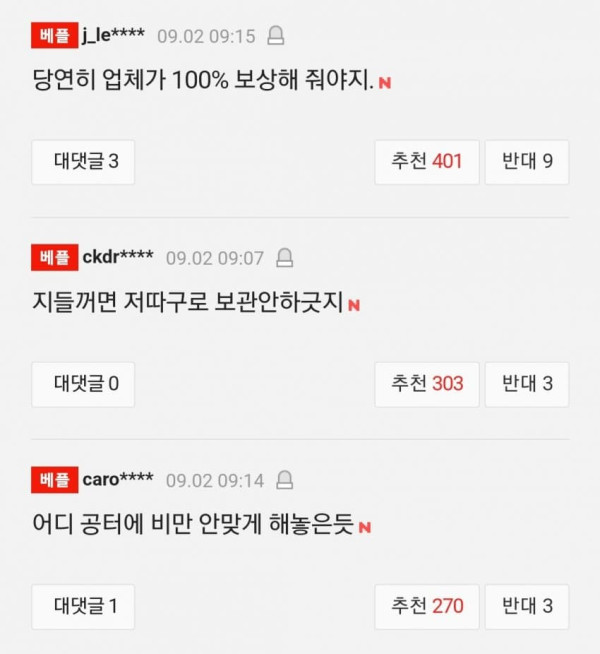This screenshot has height=654, width=600.
Task: Recommend the j_le**** comment
Action: click(x=427, y=162)
